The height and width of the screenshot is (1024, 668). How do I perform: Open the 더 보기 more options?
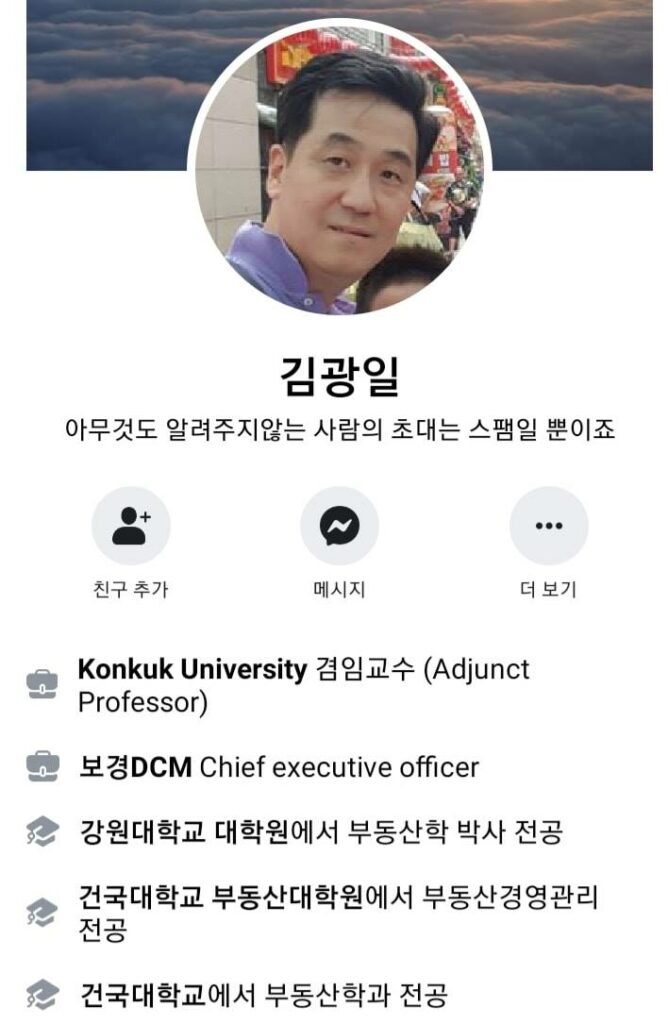click(x=548, y=526)
